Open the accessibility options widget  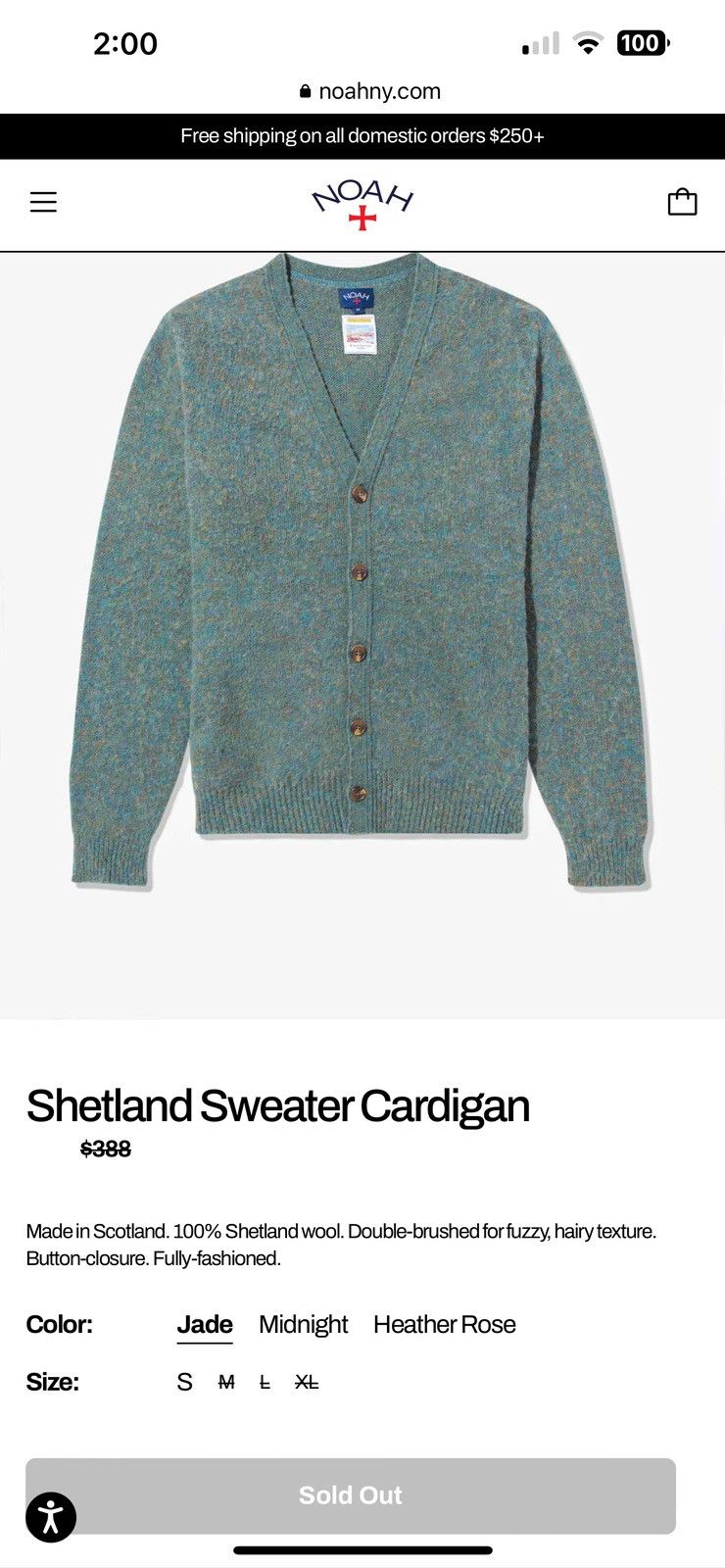coord(51,1517)
